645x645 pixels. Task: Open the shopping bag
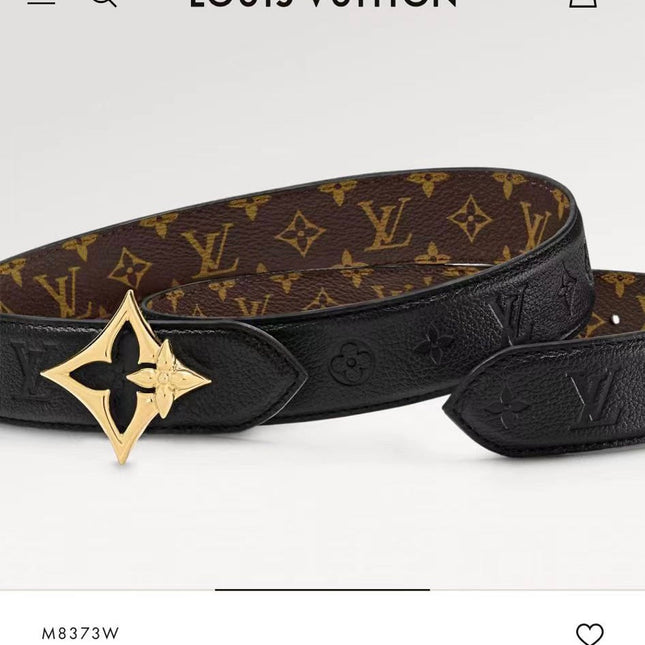(583, 3)
